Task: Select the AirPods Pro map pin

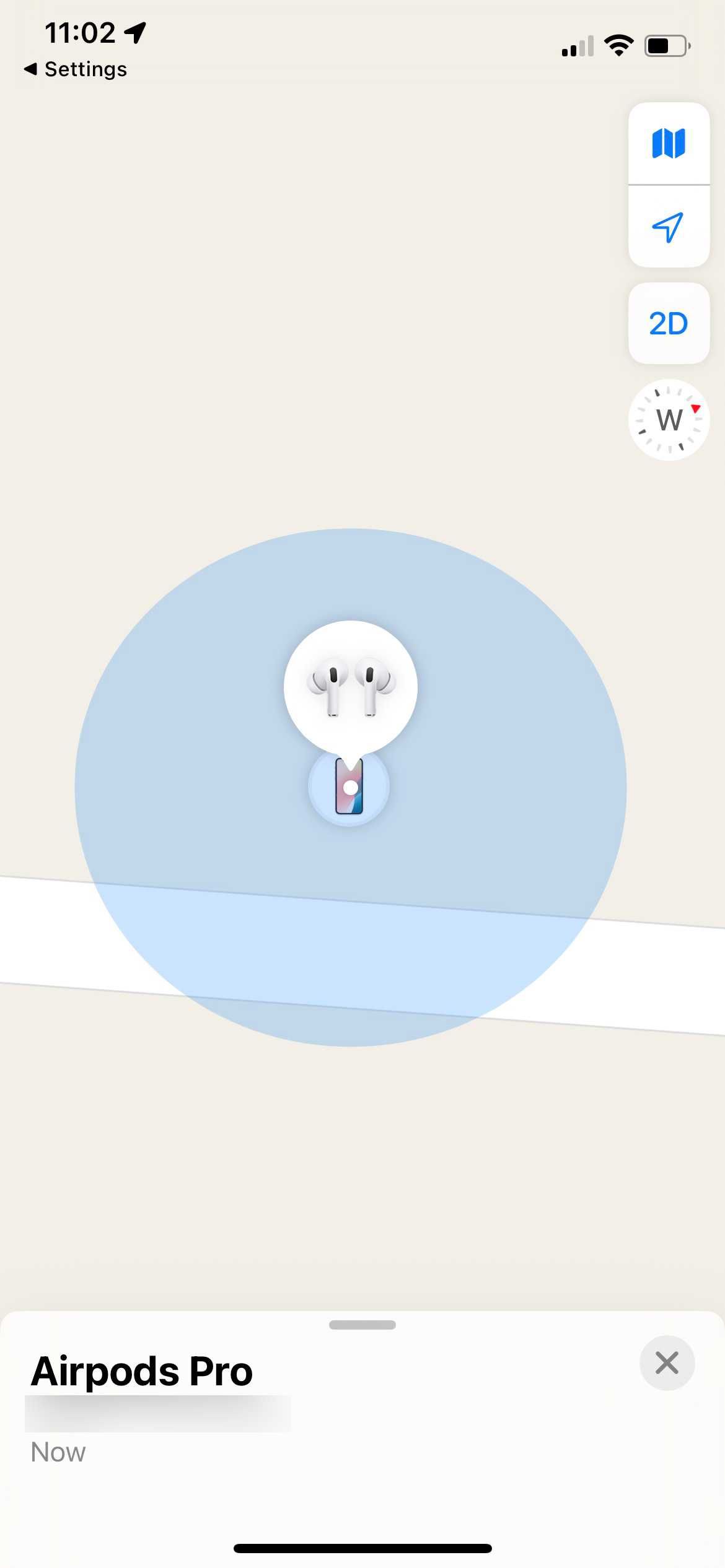Action: point(351,687)
